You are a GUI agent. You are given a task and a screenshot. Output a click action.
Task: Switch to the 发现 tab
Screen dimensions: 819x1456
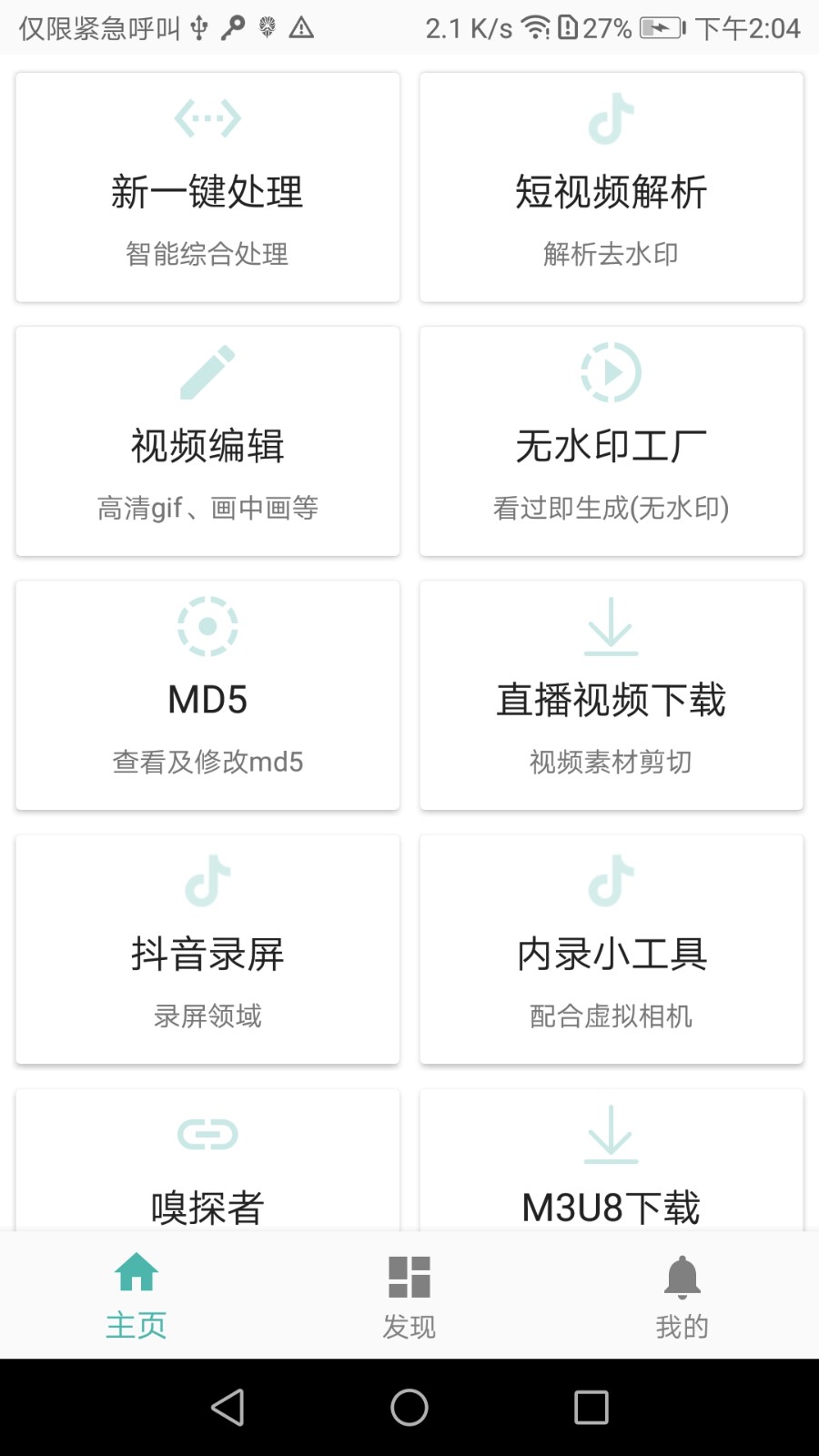(x=409, y=1295)
